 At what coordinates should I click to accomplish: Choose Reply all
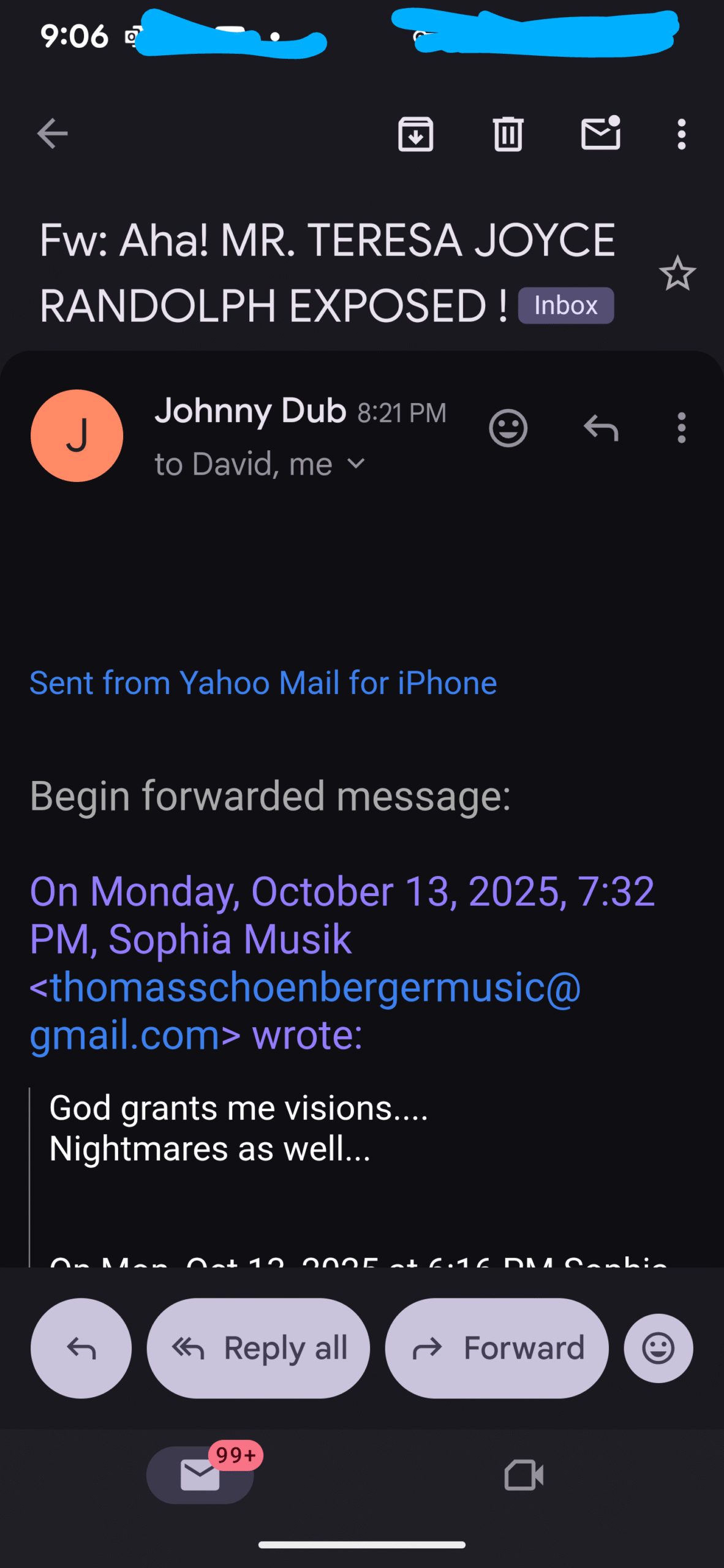click(x=258, y=1348)
